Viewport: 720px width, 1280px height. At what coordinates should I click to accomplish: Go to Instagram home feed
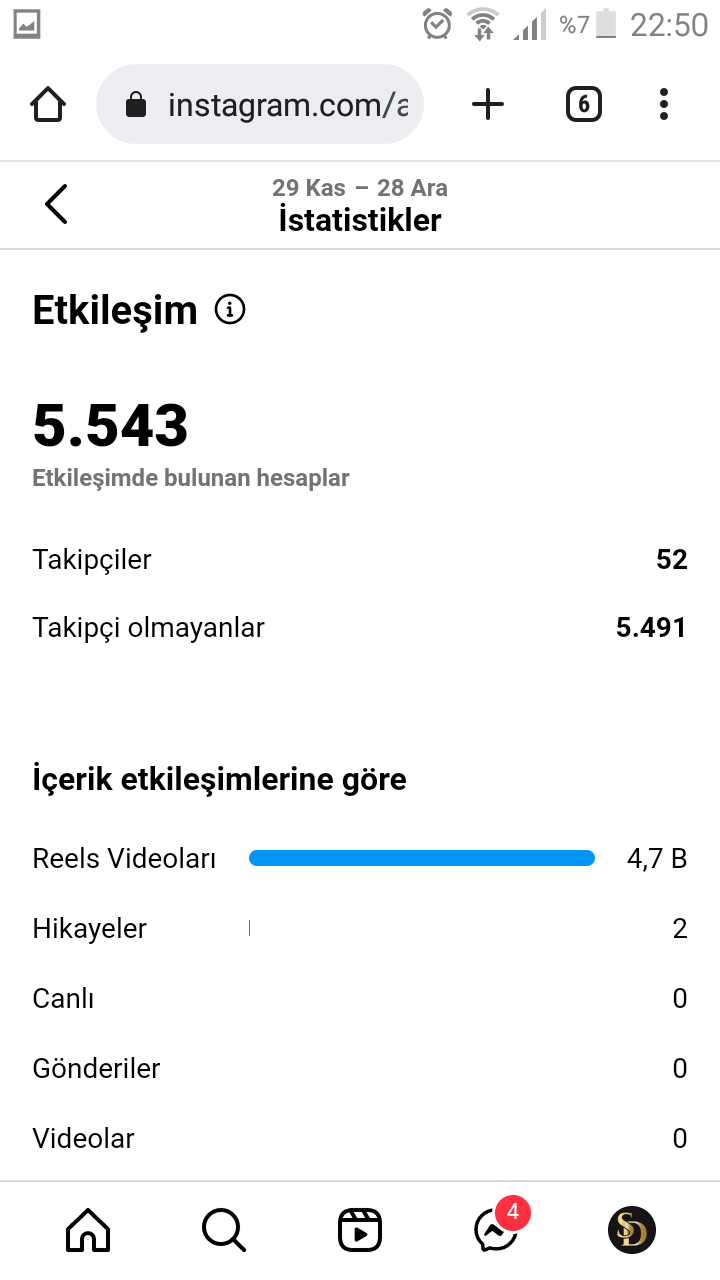click(x=88, y=1230)
